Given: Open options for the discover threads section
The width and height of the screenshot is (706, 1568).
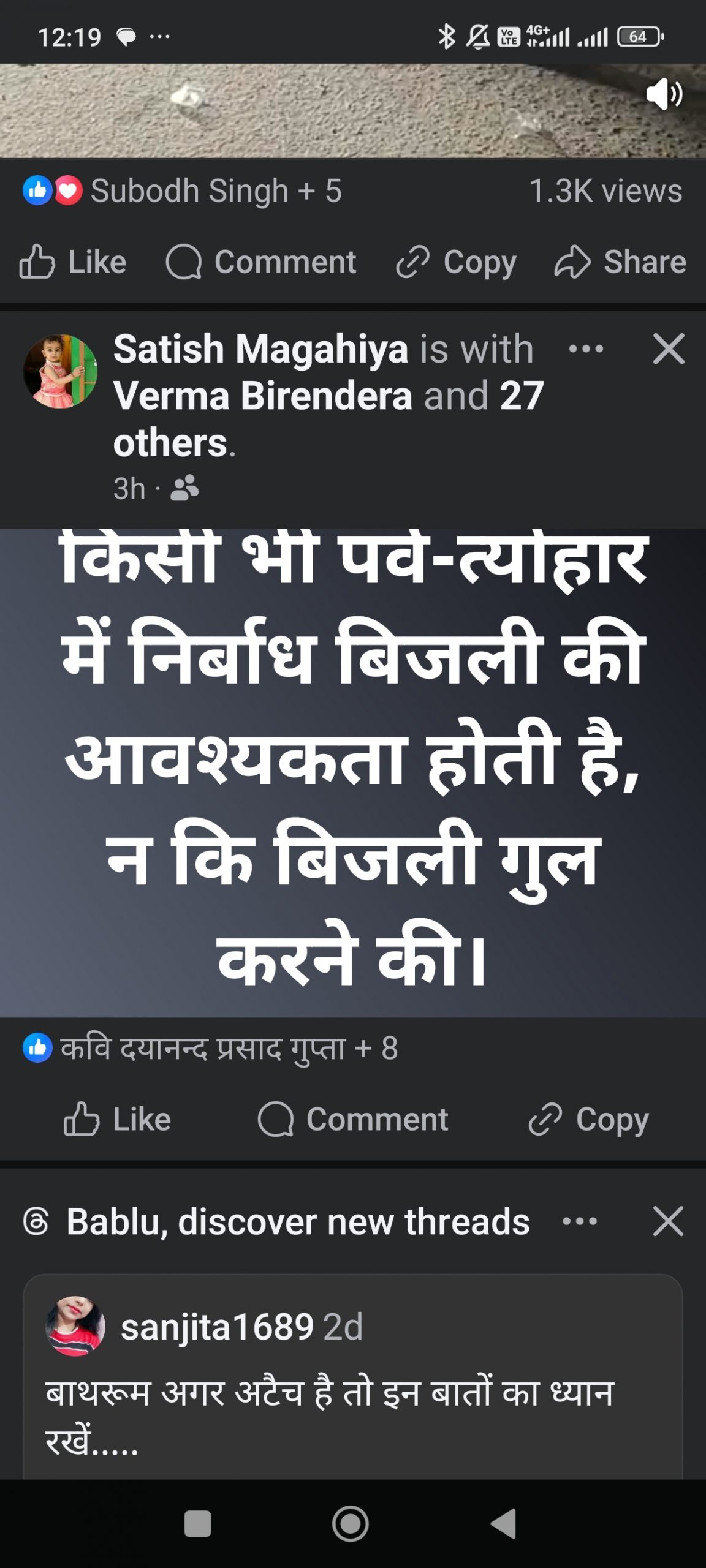Looking at the screenshot, I should click(x=579, y=1221).
